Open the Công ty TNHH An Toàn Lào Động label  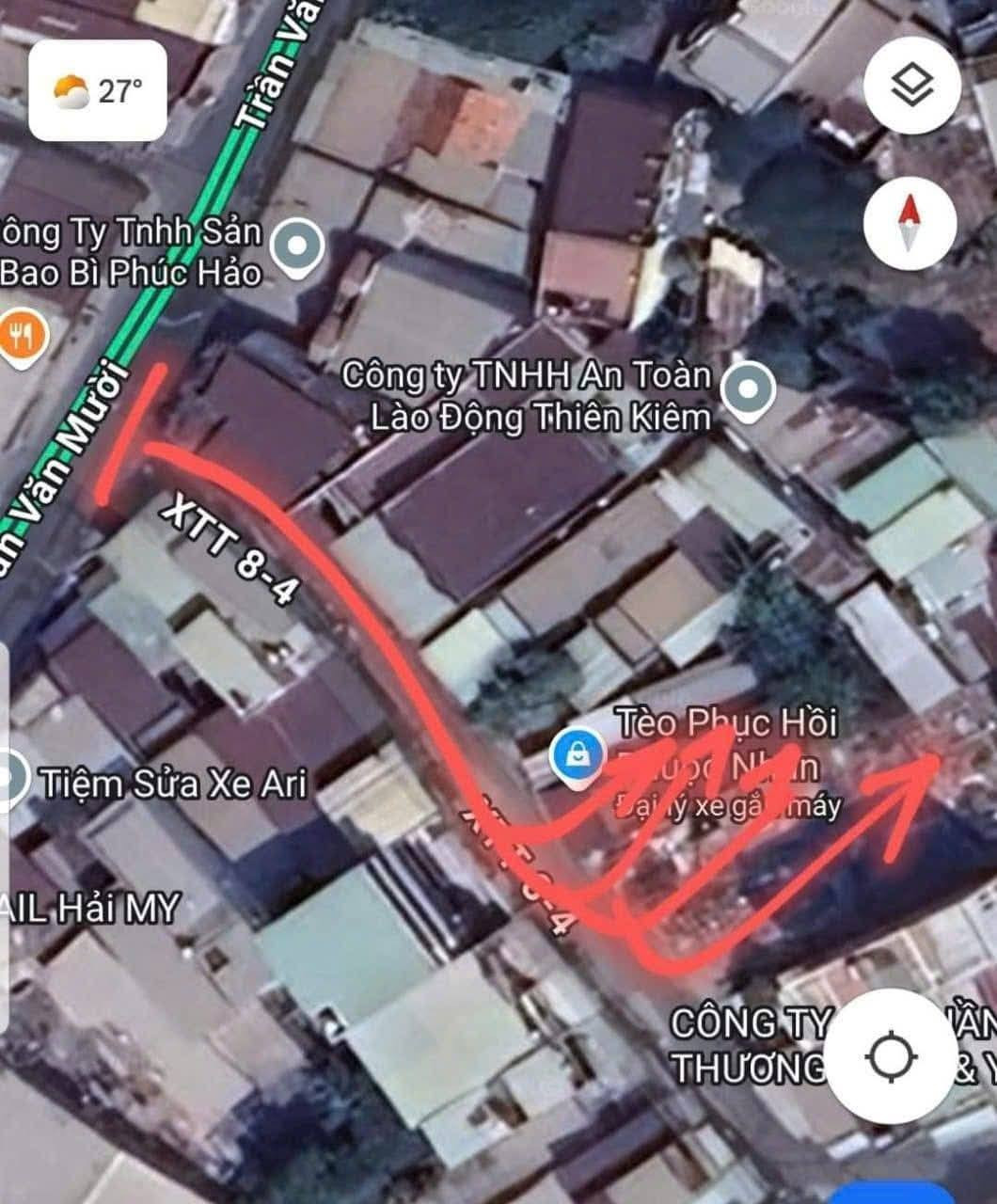(527, 395)
